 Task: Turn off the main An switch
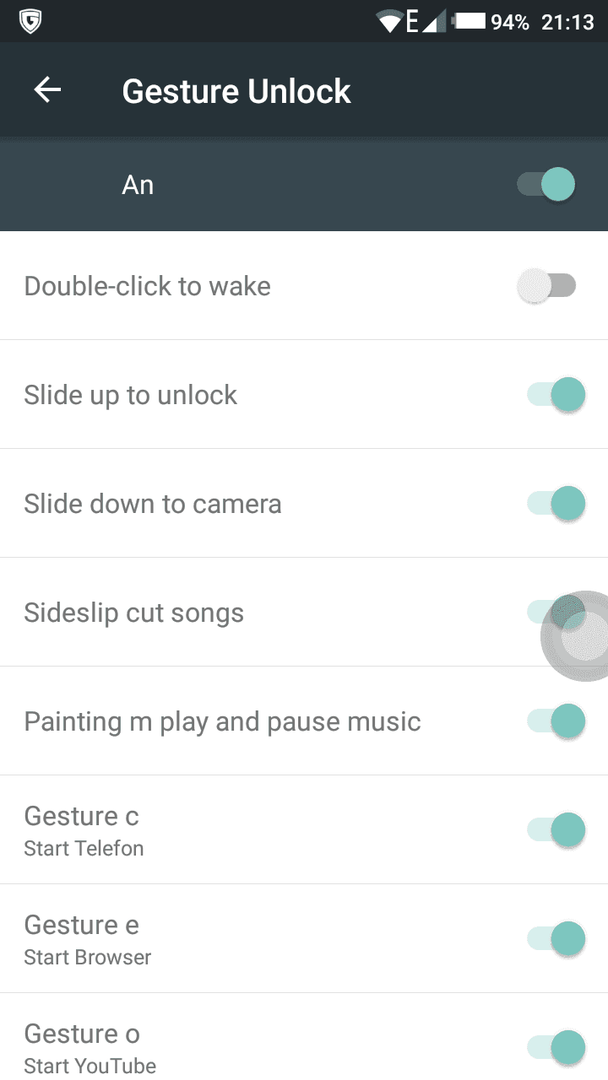pyautogui.click(x=546, y=185)
